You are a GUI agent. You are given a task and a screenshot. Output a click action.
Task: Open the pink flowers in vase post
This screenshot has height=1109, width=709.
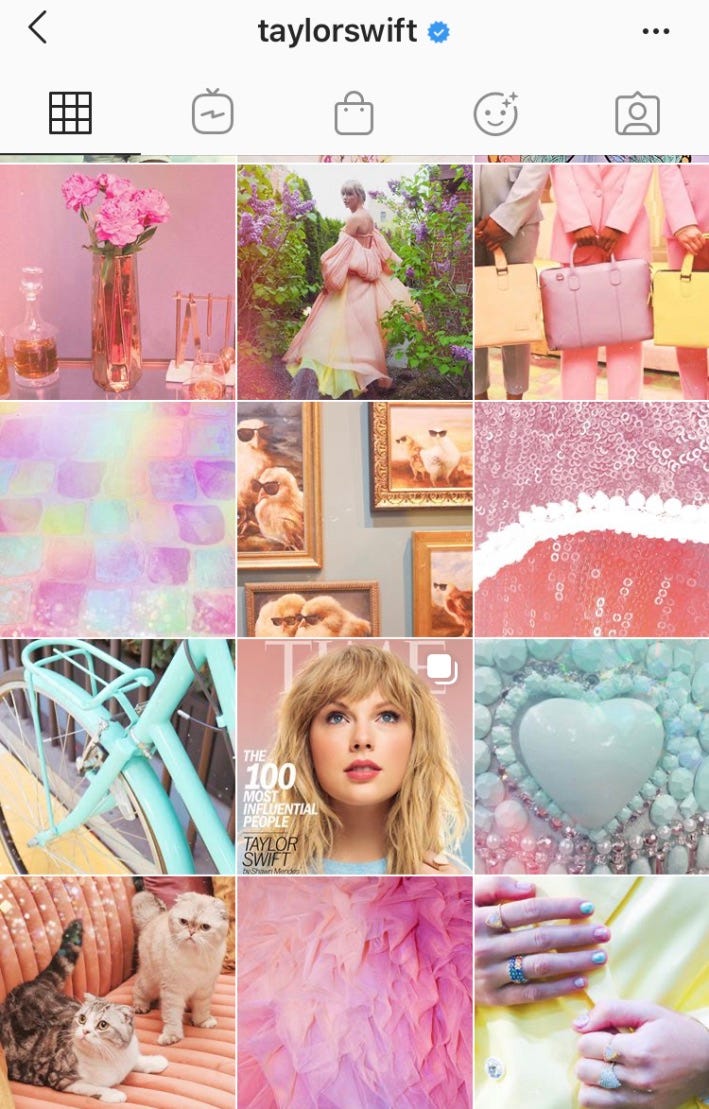[x=117, y=282]
